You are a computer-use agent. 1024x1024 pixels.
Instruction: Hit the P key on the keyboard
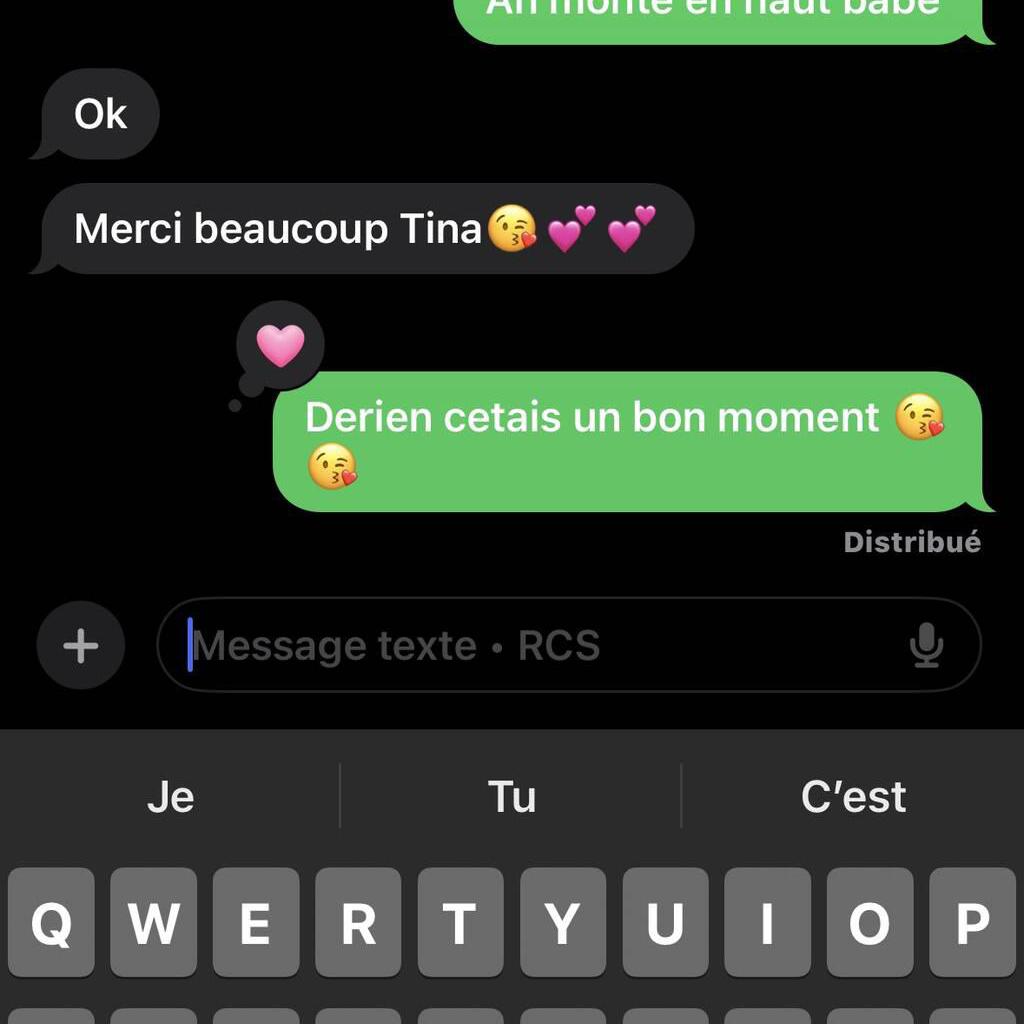pyautogui.click(x=971, y=922)
